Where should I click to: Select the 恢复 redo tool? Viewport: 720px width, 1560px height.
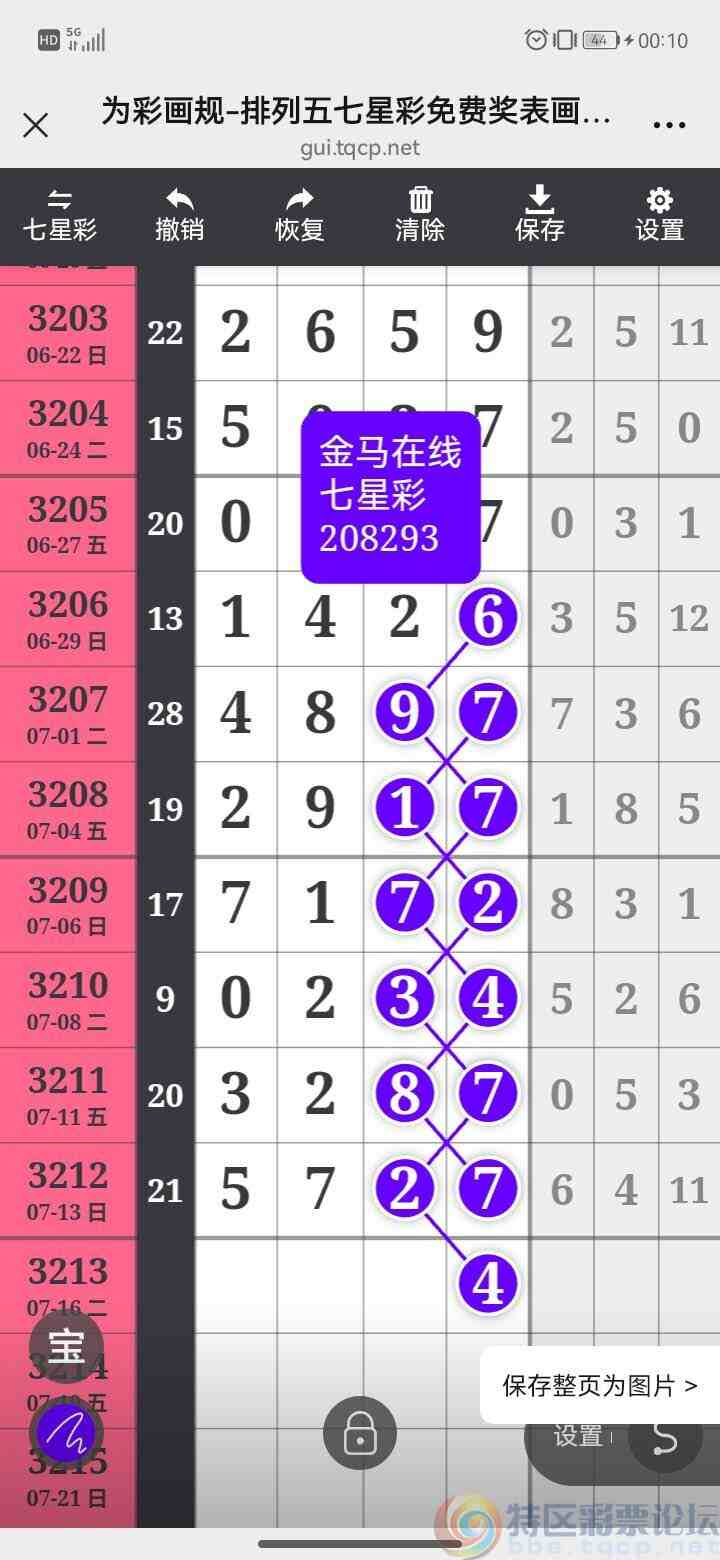coord(299,213)
